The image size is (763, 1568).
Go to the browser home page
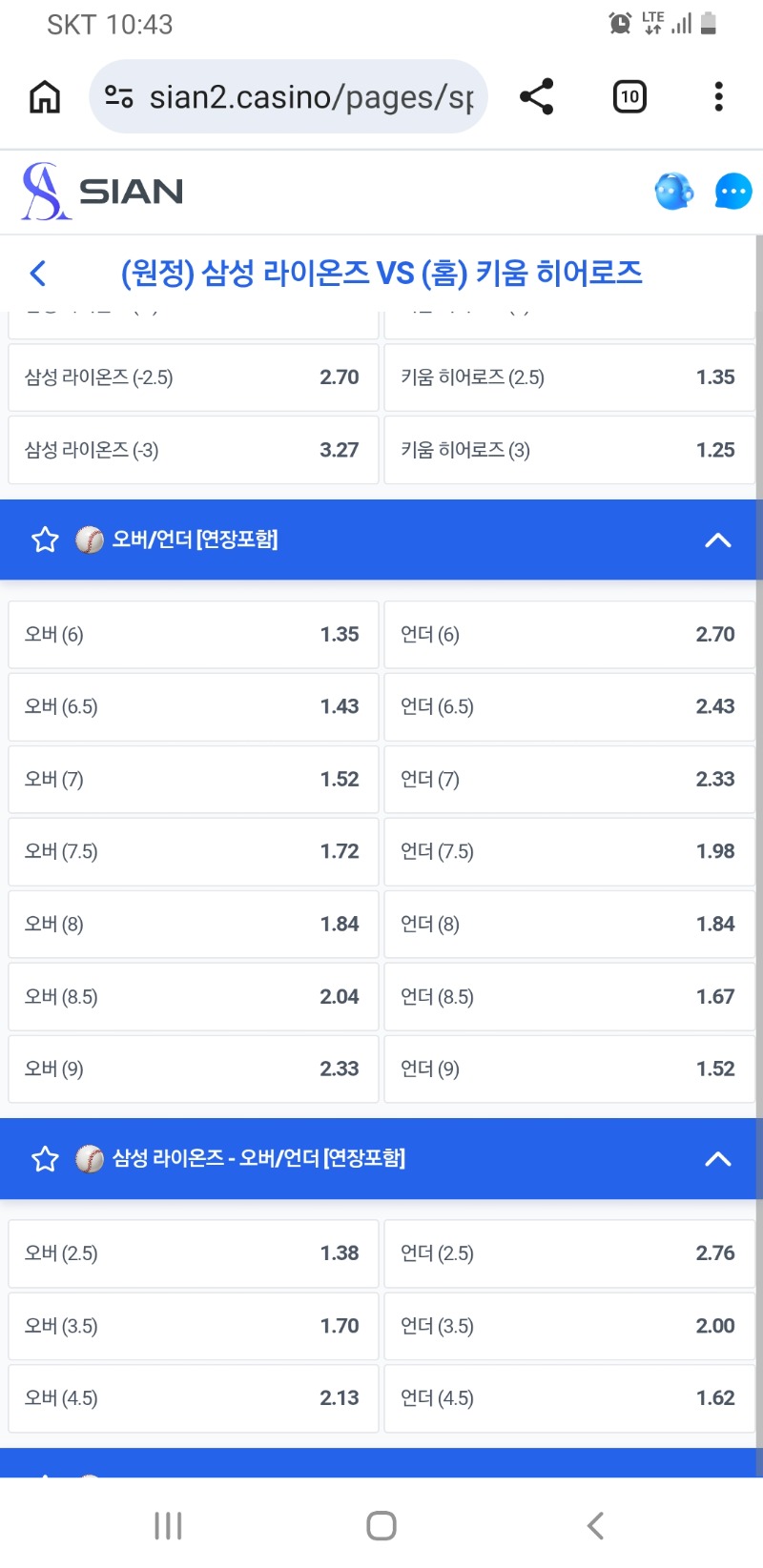[x=45, y=96]
